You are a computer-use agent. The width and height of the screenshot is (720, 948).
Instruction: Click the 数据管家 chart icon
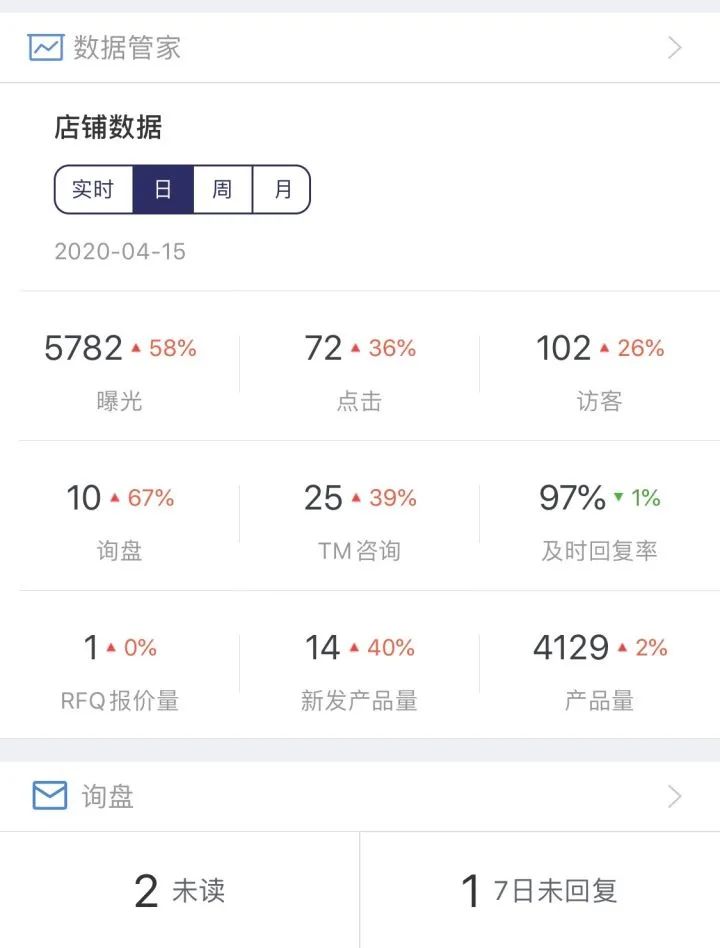(44, 46)
